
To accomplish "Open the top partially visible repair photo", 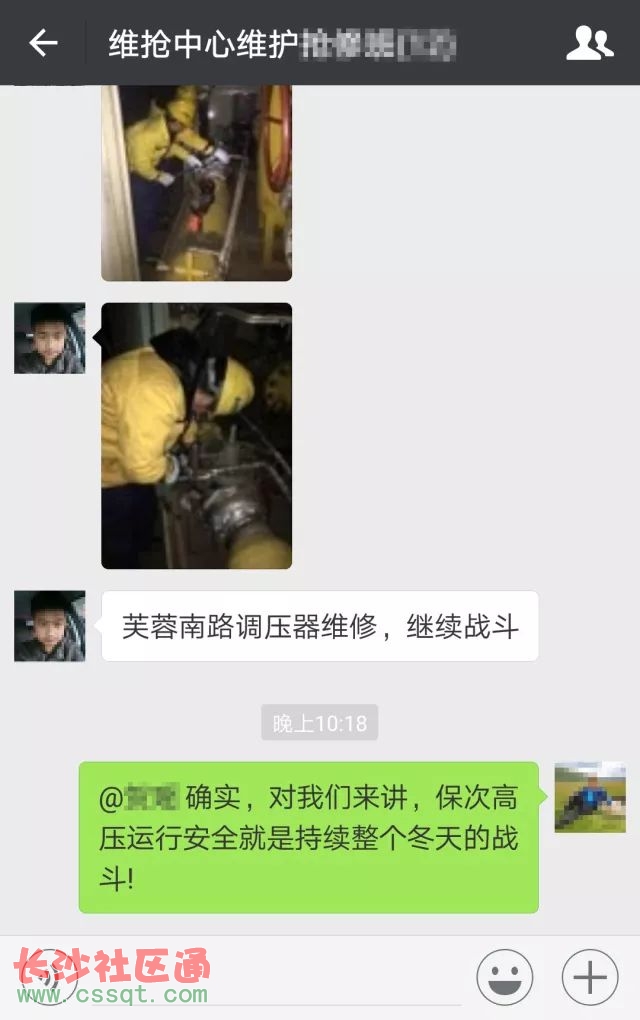I will click(196, 182).
